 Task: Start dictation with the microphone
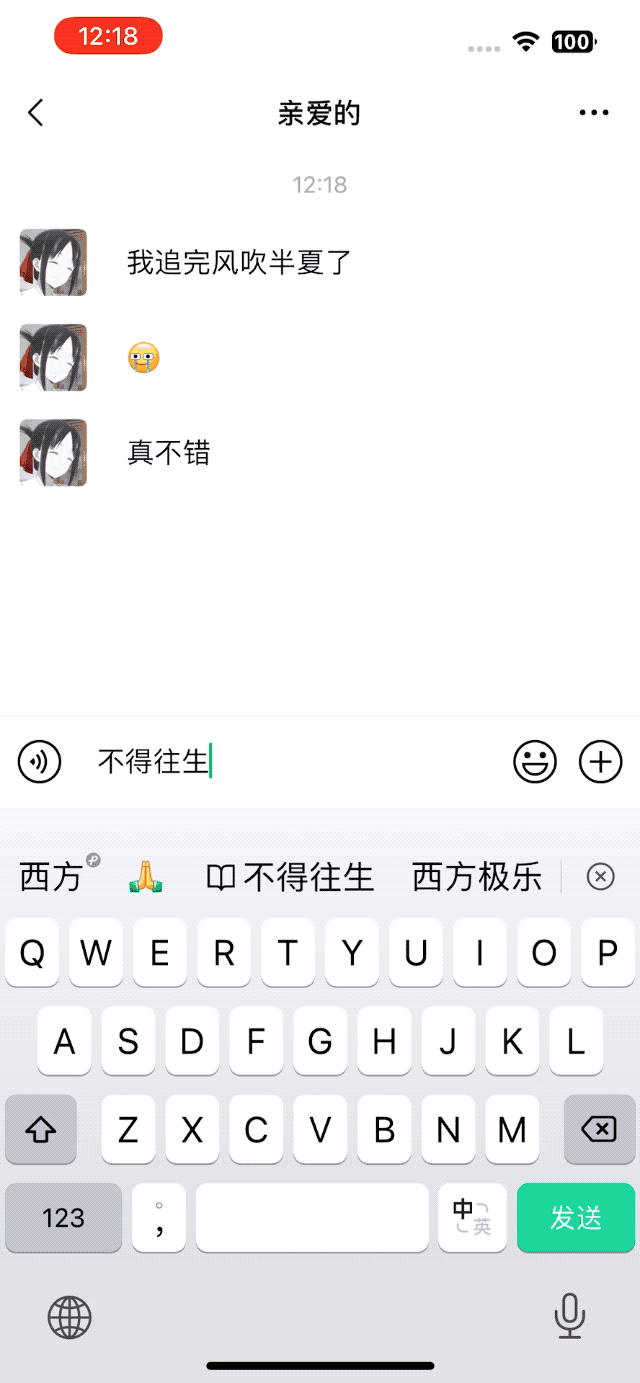tap(570, 1316)
